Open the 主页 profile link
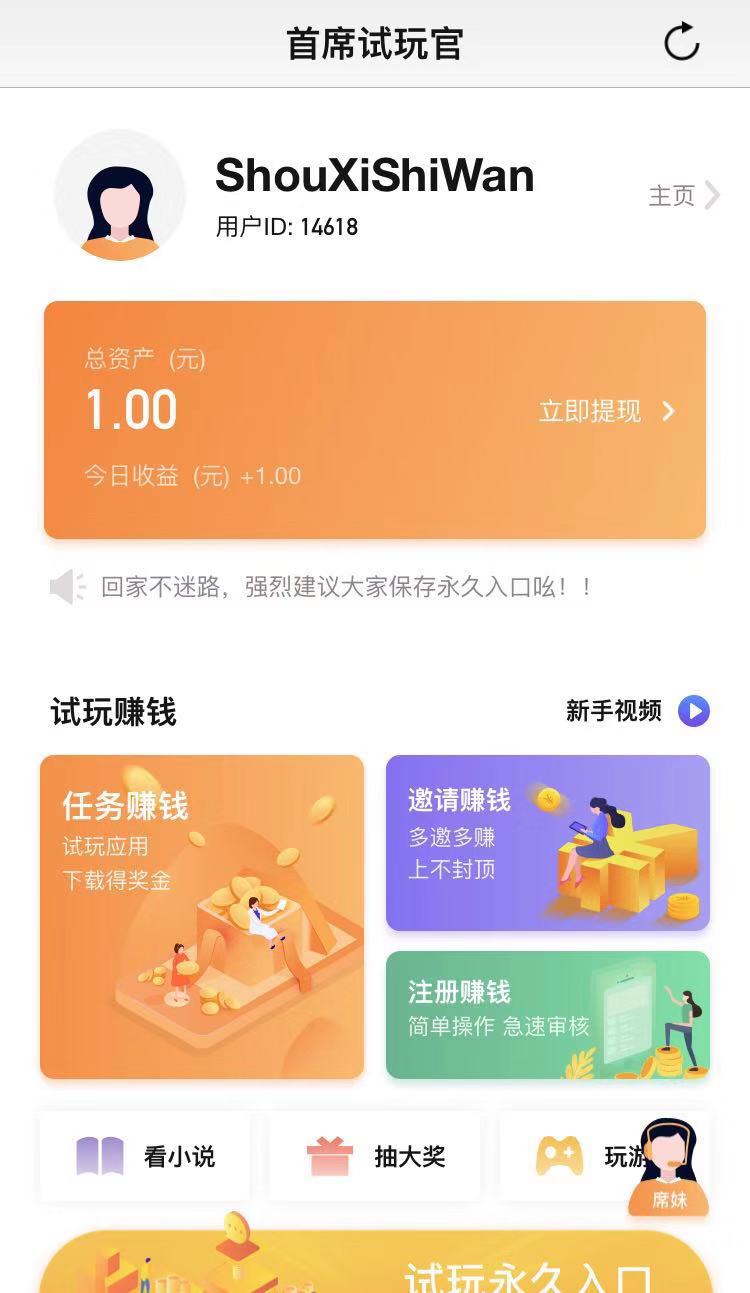Image resolution: width=750 pixels, height=1293 pixels. [x=684, y=195]
